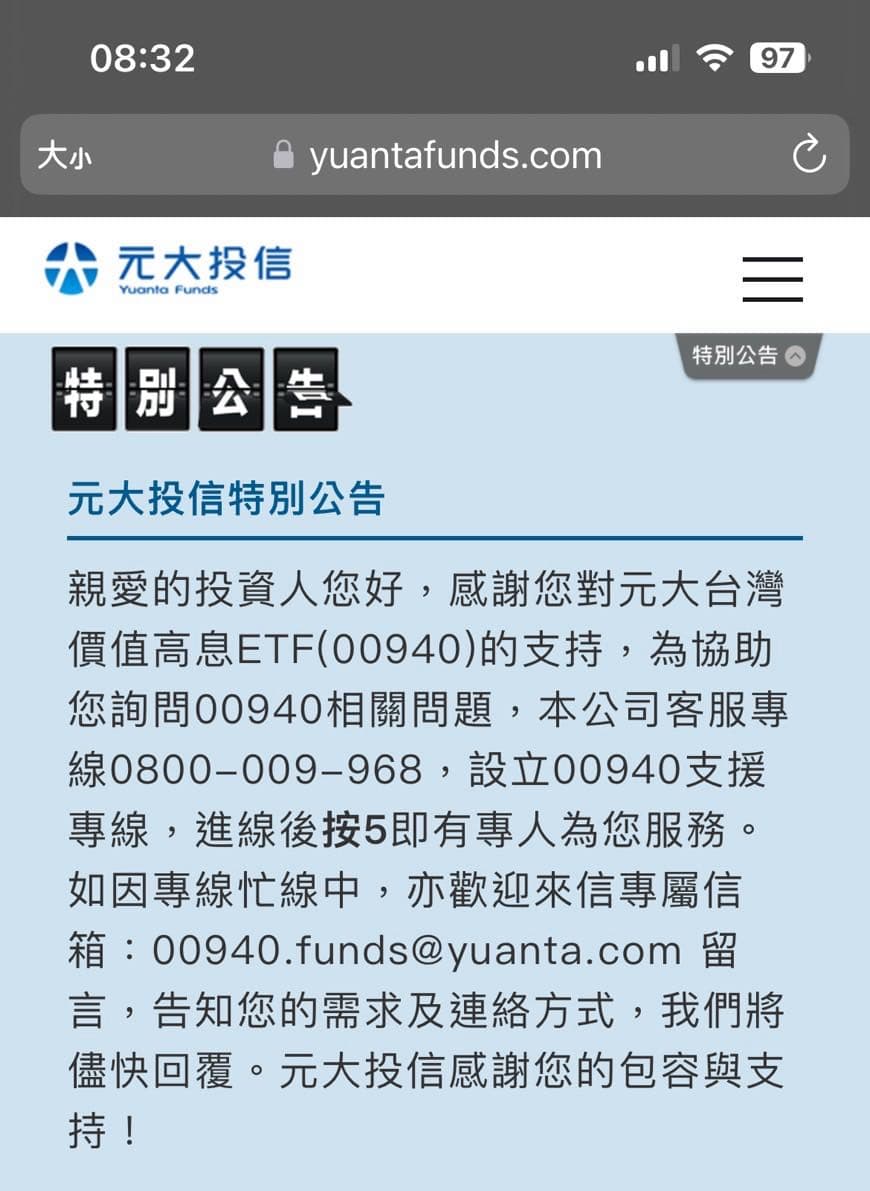Open the text size options
870x1191 pixels.
(x=65, y=156)
